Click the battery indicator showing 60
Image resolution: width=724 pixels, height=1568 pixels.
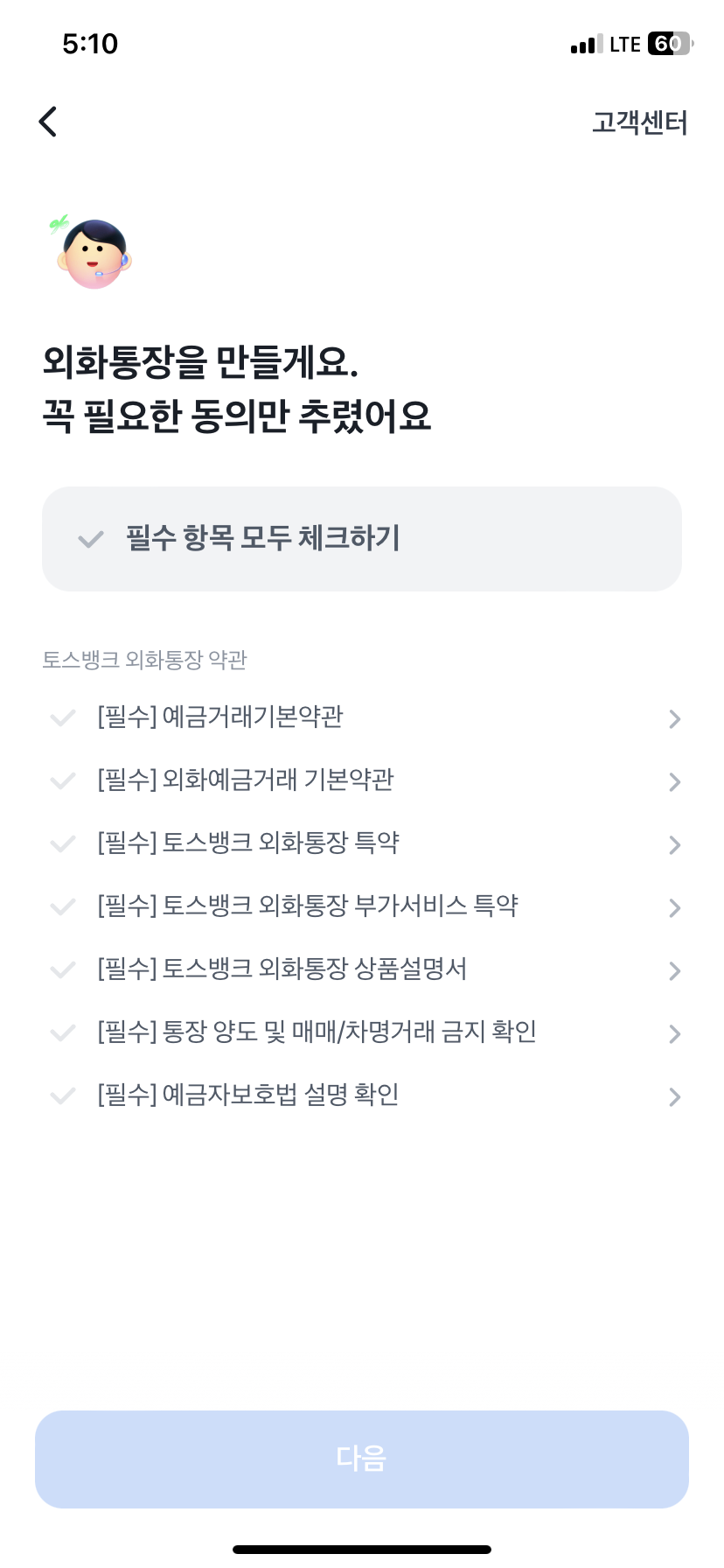tap(669, 43)
